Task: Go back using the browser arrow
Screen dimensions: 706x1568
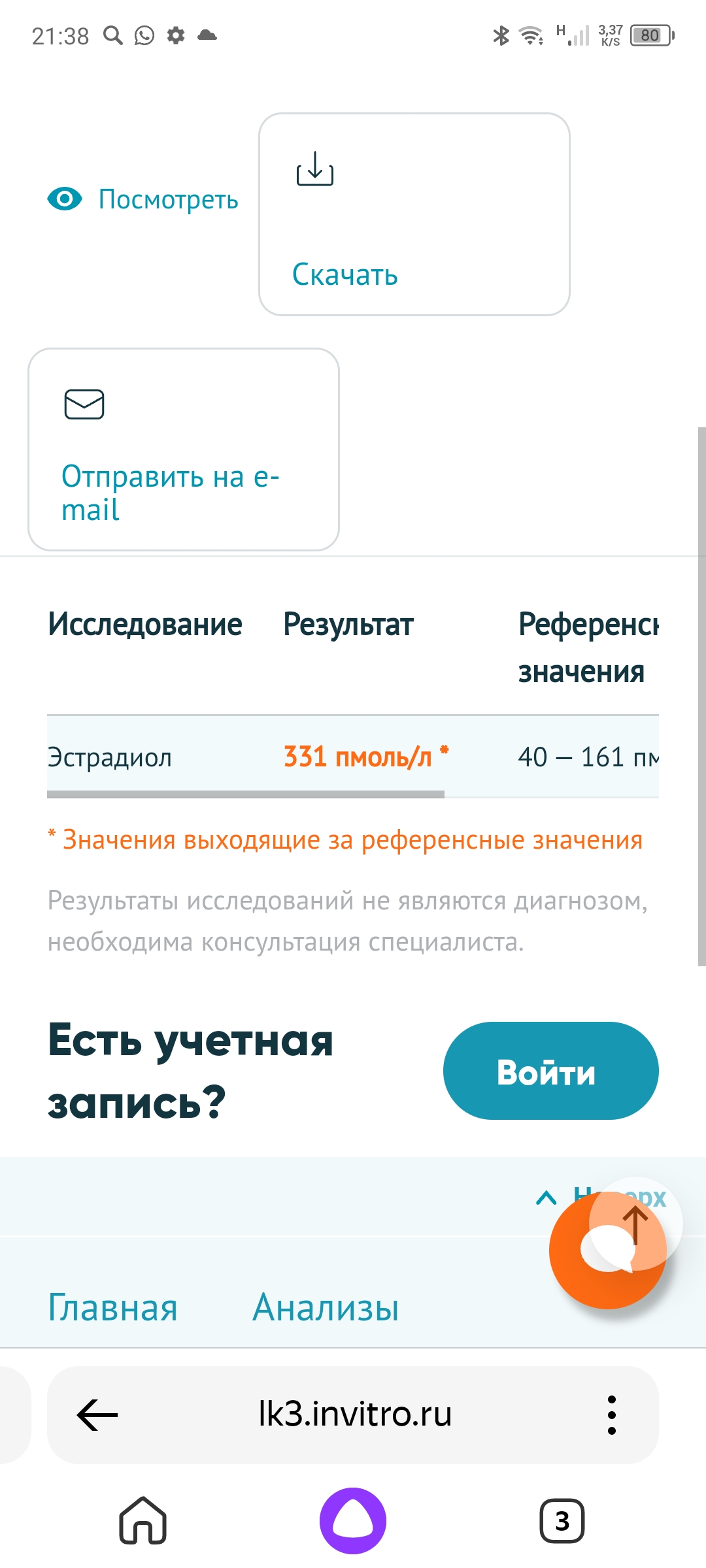Action: [97, 1415]
